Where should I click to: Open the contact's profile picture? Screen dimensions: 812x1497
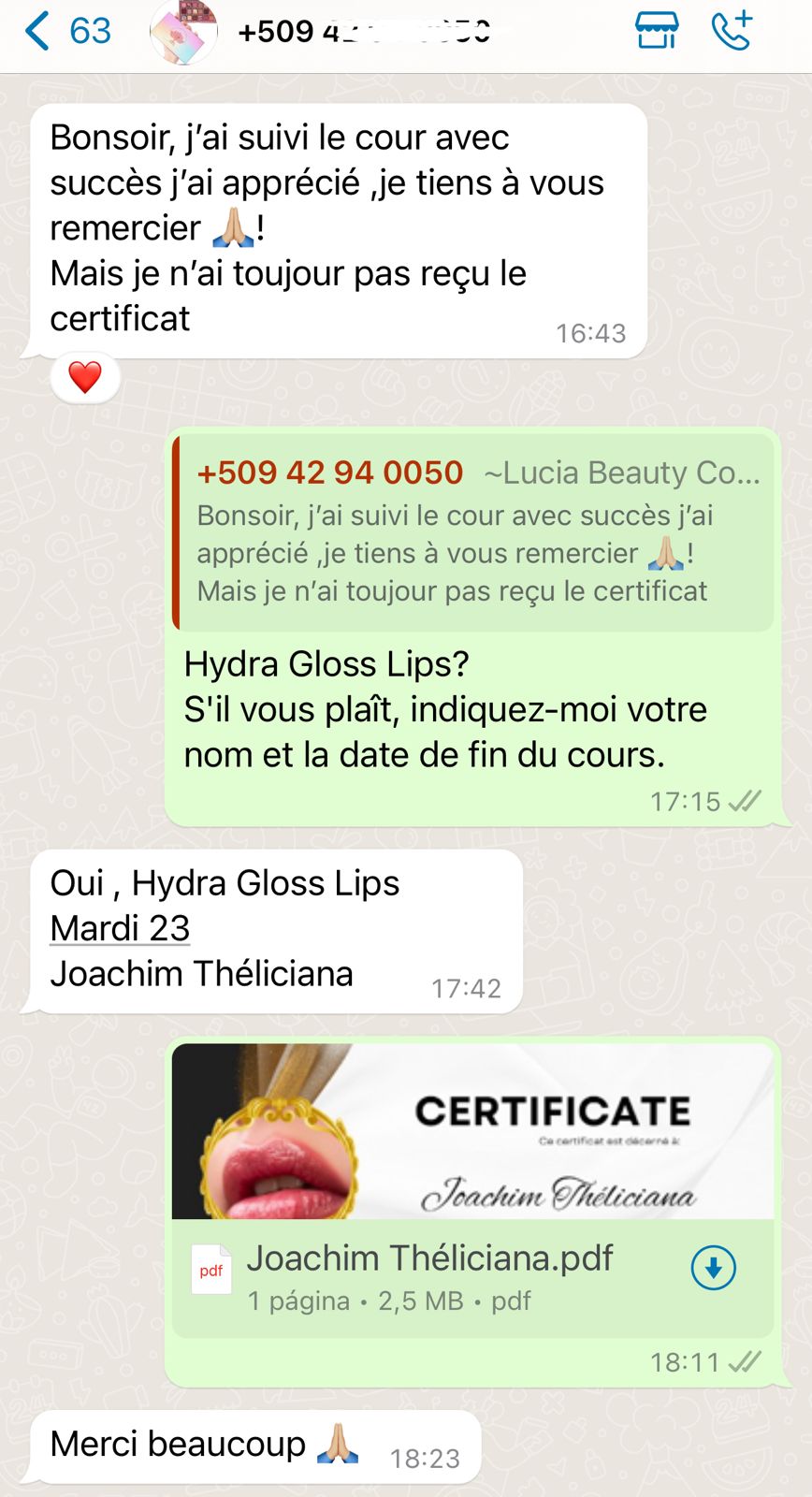point(184,33)
